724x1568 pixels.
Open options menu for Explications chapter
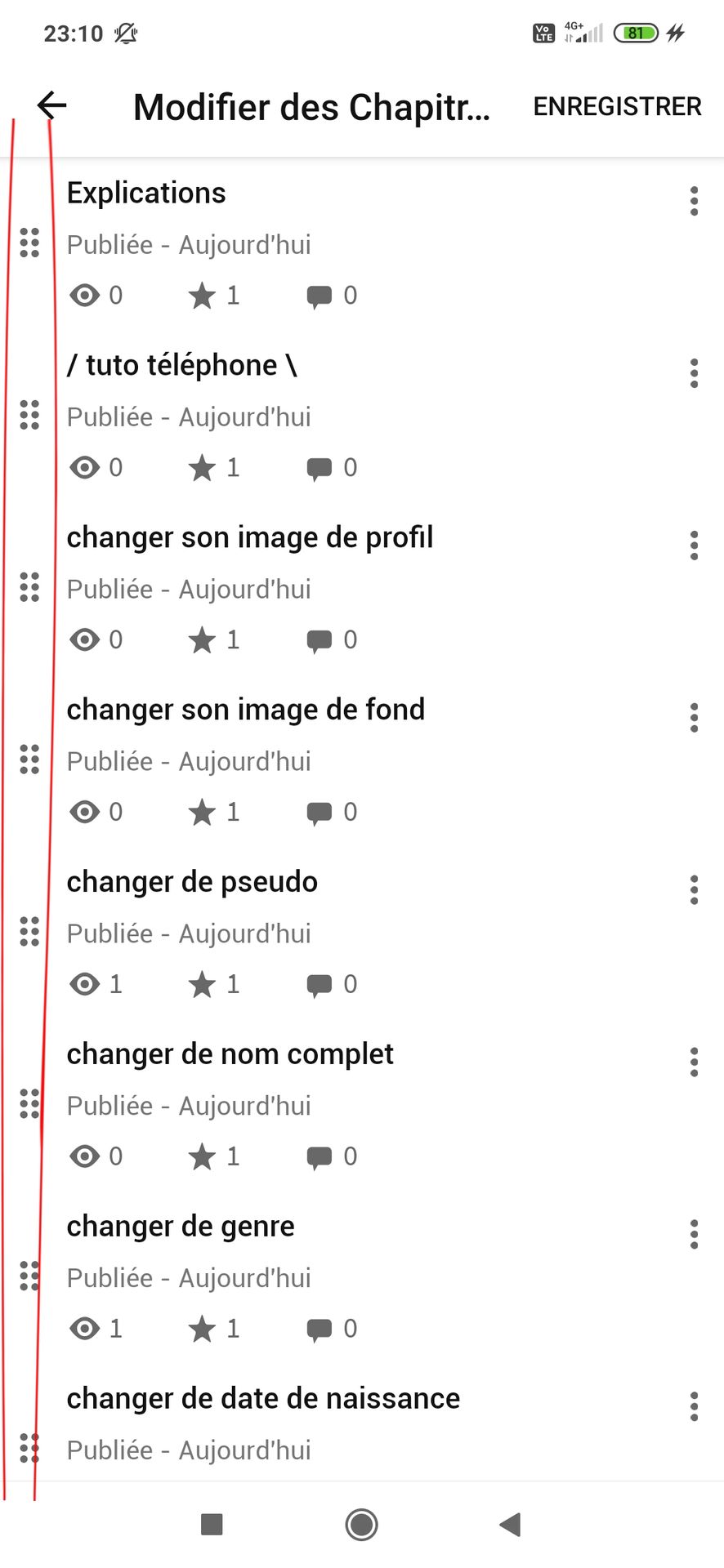pyautogui.click(x=694, y=201)
